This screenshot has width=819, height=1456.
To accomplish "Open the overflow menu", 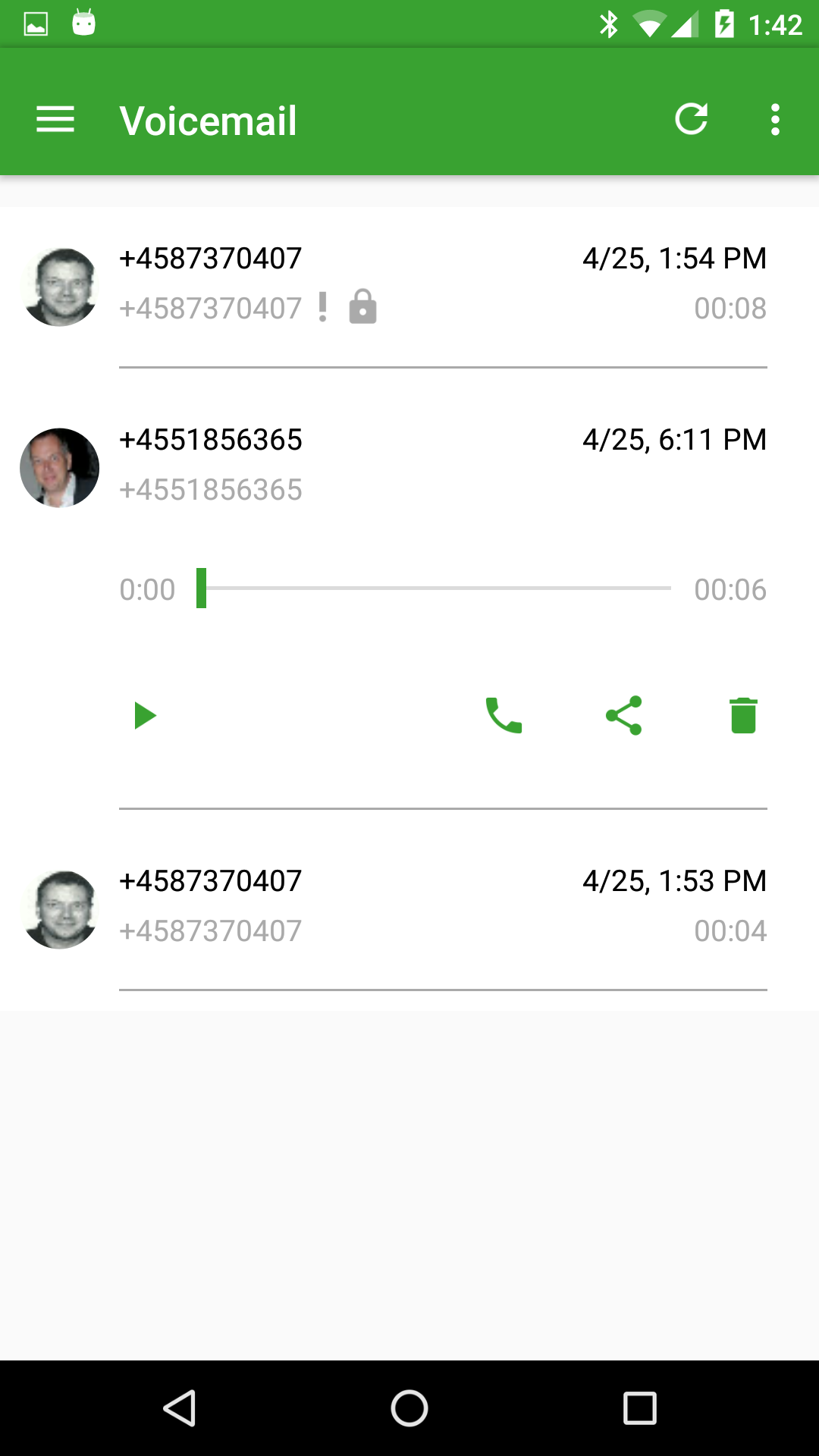I will pos(774,120).
